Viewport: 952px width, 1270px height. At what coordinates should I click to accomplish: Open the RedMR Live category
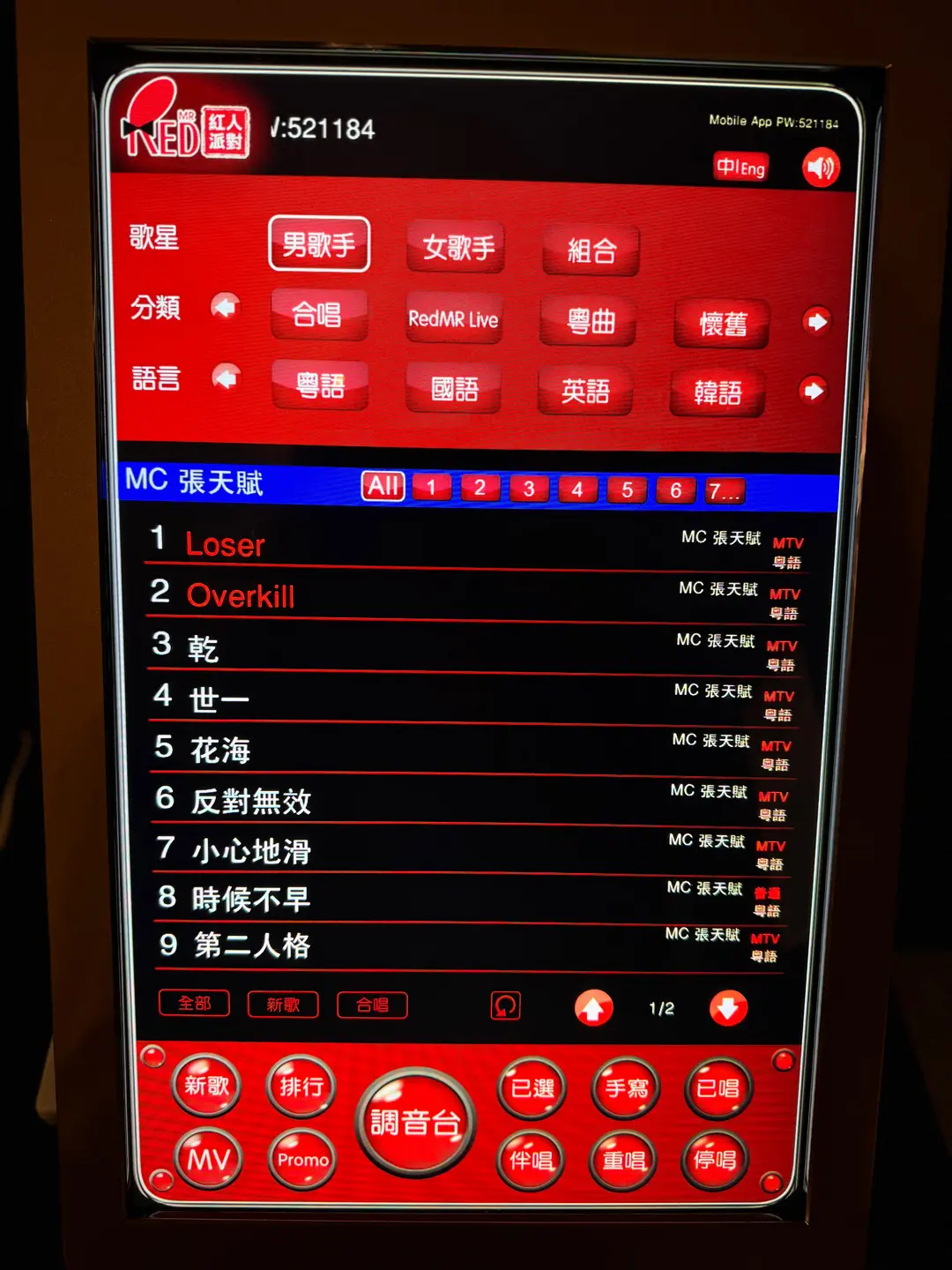tap(453, 319)
